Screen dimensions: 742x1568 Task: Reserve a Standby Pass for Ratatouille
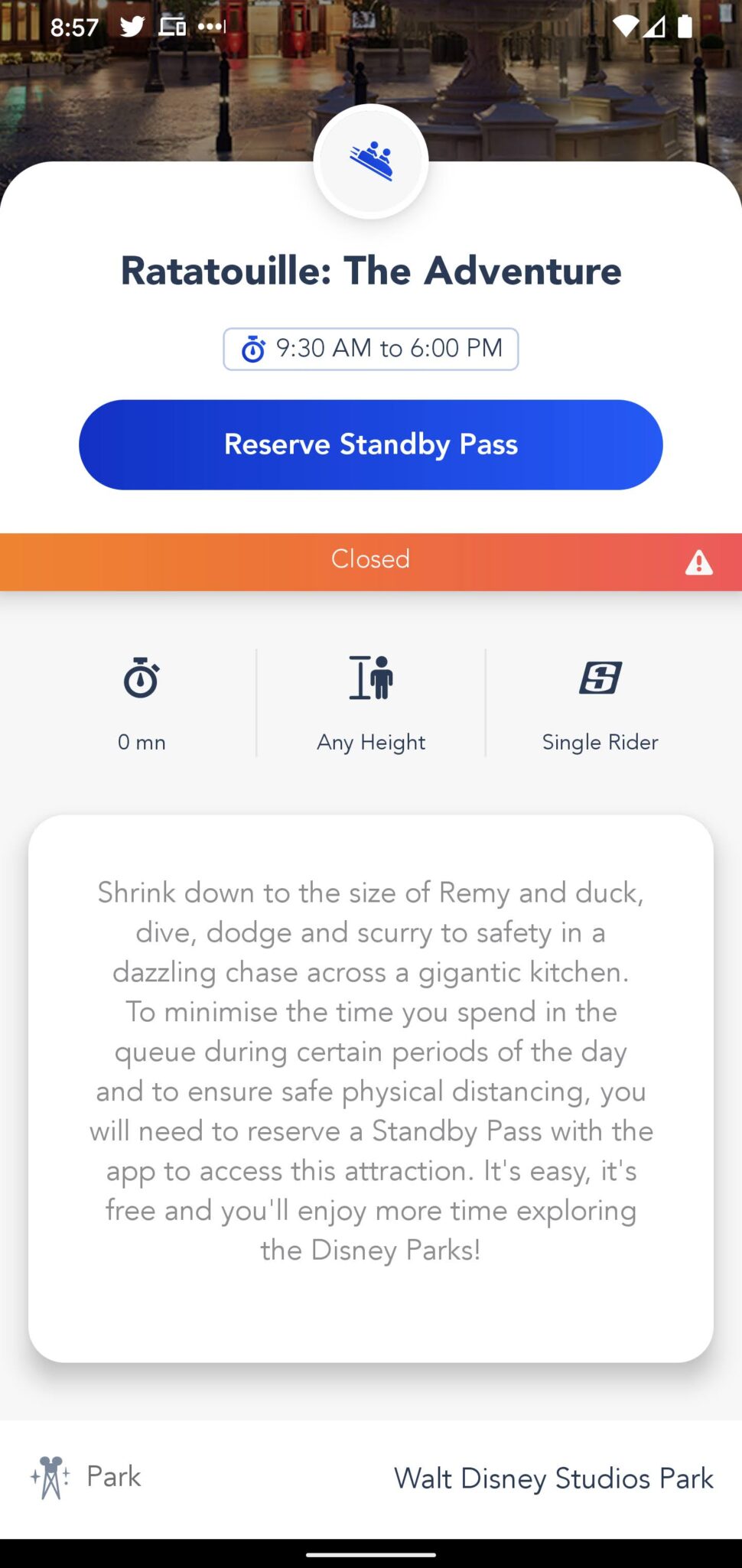[x=371, y=444]
